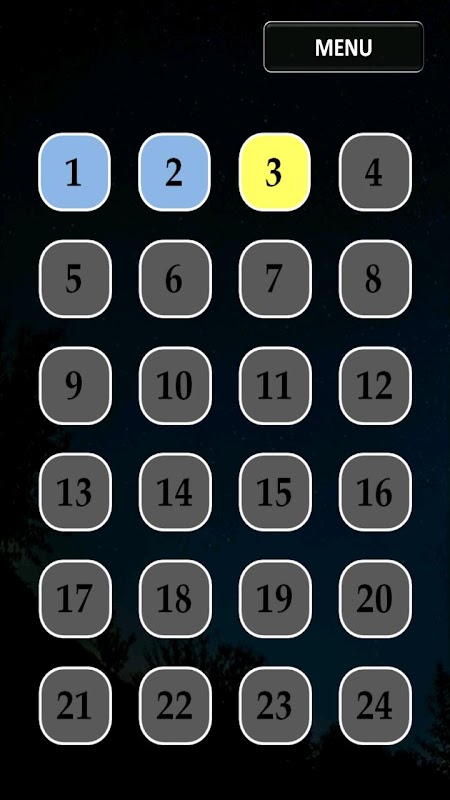Open level 13
450x800 pixels.
coord(74,492)
